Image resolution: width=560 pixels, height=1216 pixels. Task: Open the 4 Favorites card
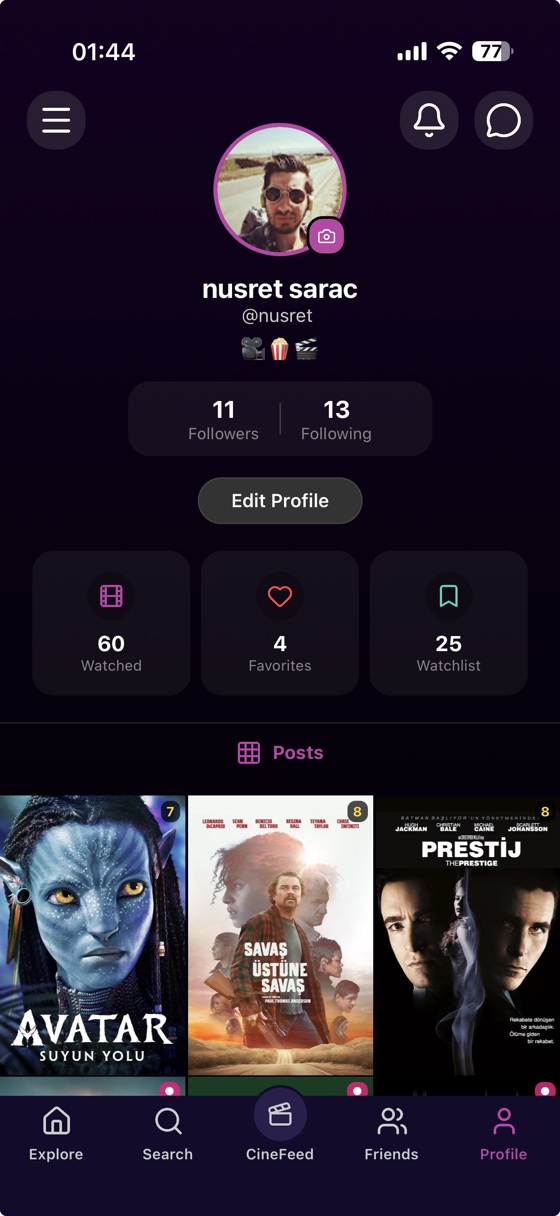tap(280, 623)
